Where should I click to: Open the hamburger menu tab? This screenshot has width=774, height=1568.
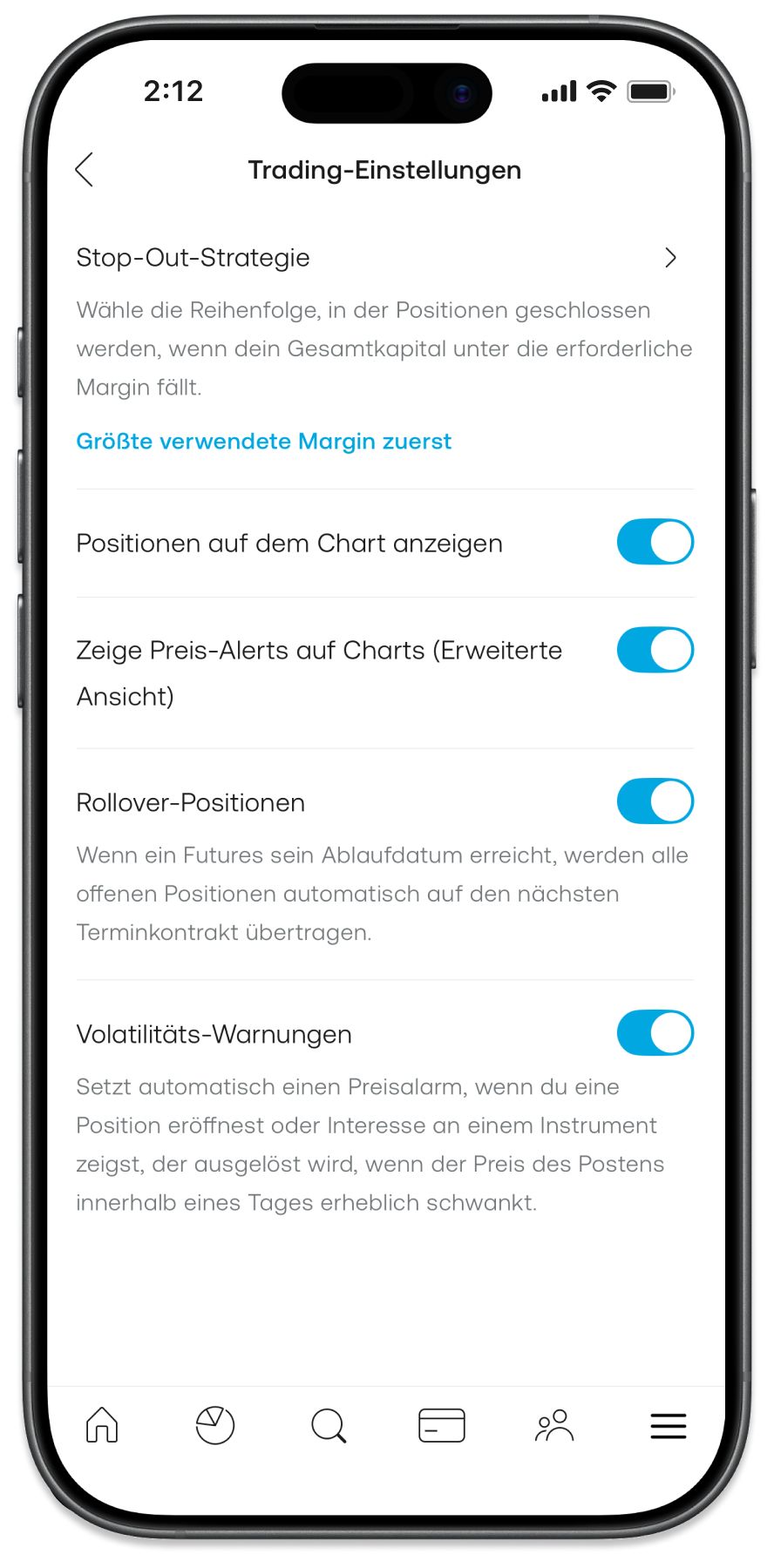[x=669, y=1426]
